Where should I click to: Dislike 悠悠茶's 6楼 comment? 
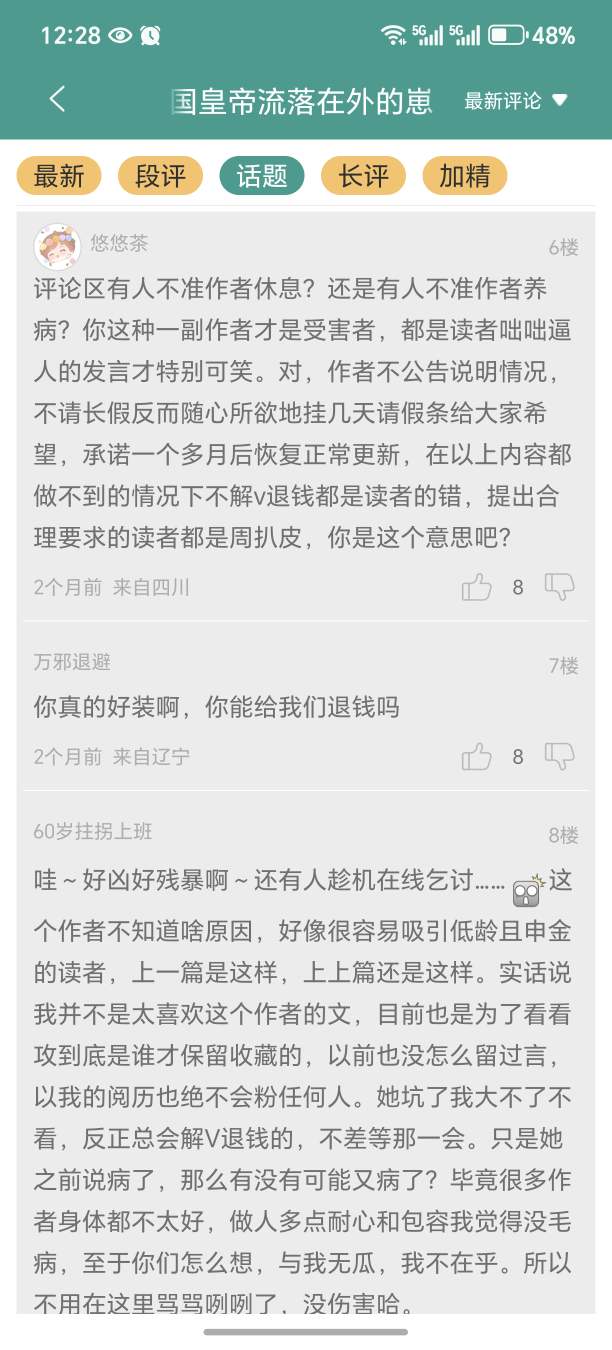(x=559, y=587)
